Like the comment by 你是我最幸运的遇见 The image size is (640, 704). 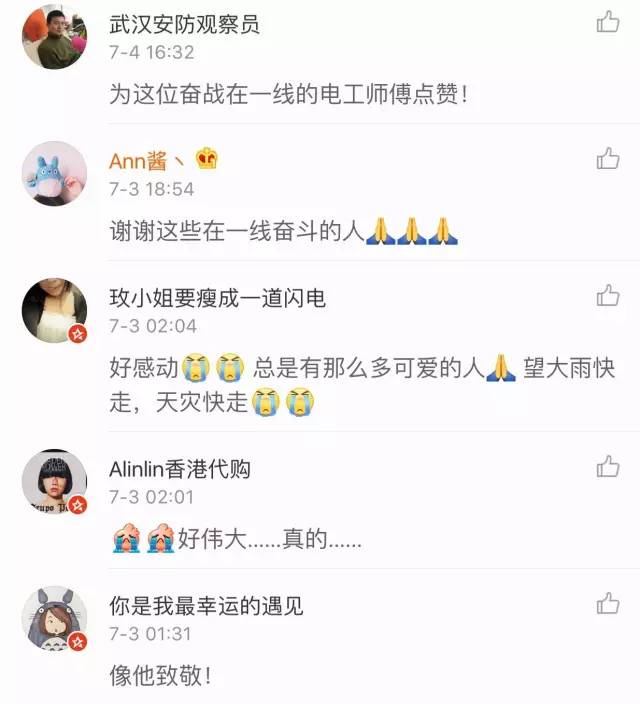point(608,603)
